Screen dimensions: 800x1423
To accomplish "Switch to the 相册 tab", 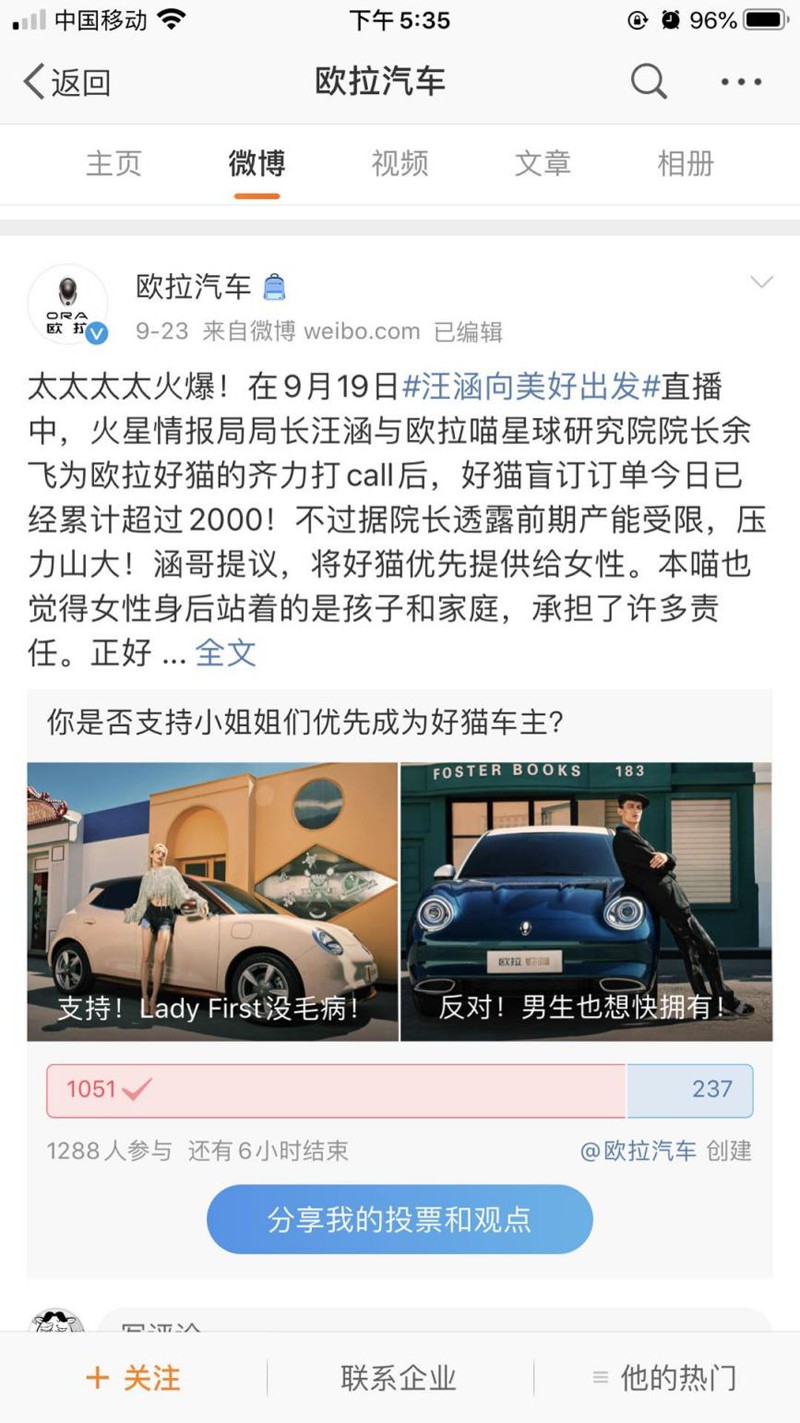I will point(686,163).
